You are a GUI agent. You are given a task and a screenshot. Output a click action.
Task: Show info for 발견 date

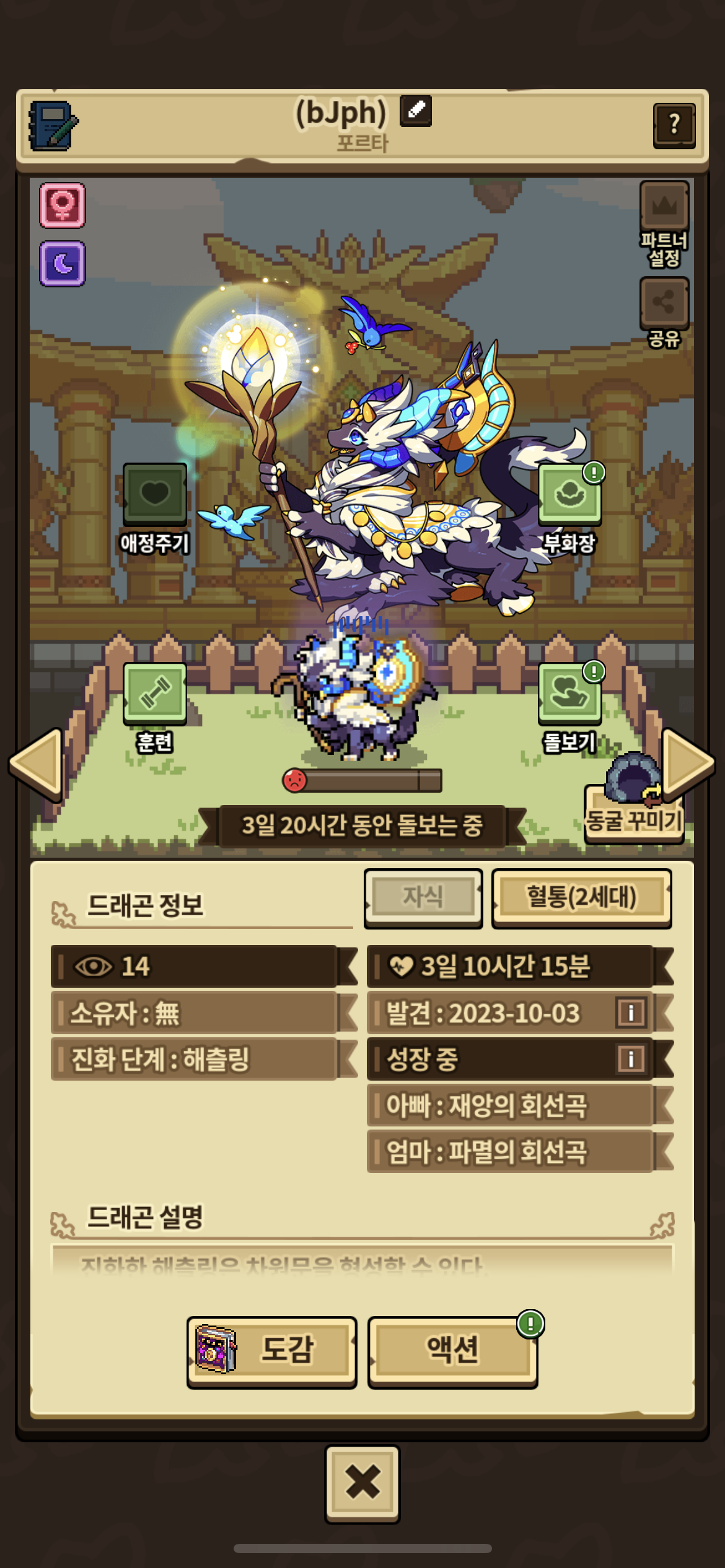point(631,1013)
